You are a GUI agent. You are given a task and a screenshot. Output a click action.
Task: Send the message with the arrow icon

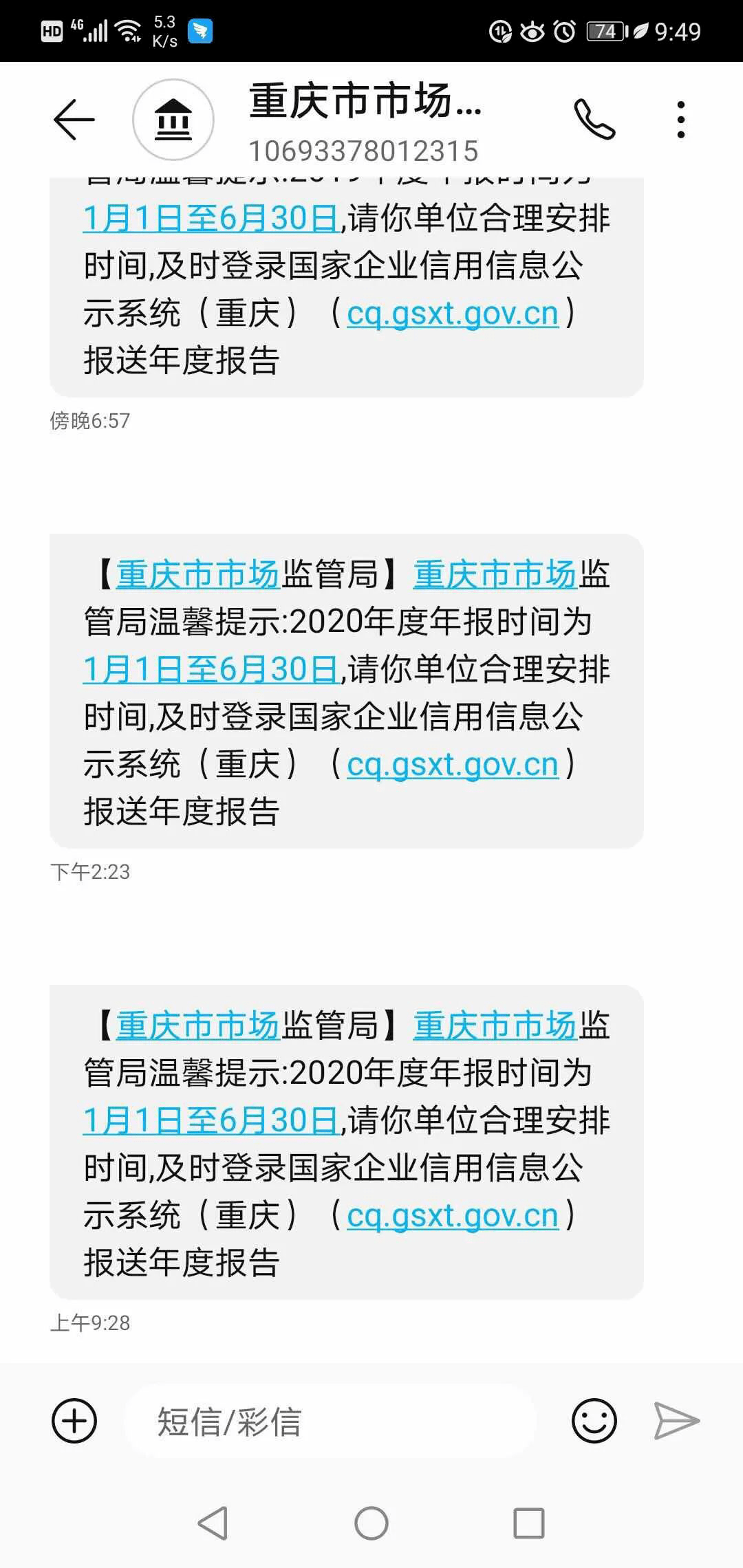click(676, 1421)
